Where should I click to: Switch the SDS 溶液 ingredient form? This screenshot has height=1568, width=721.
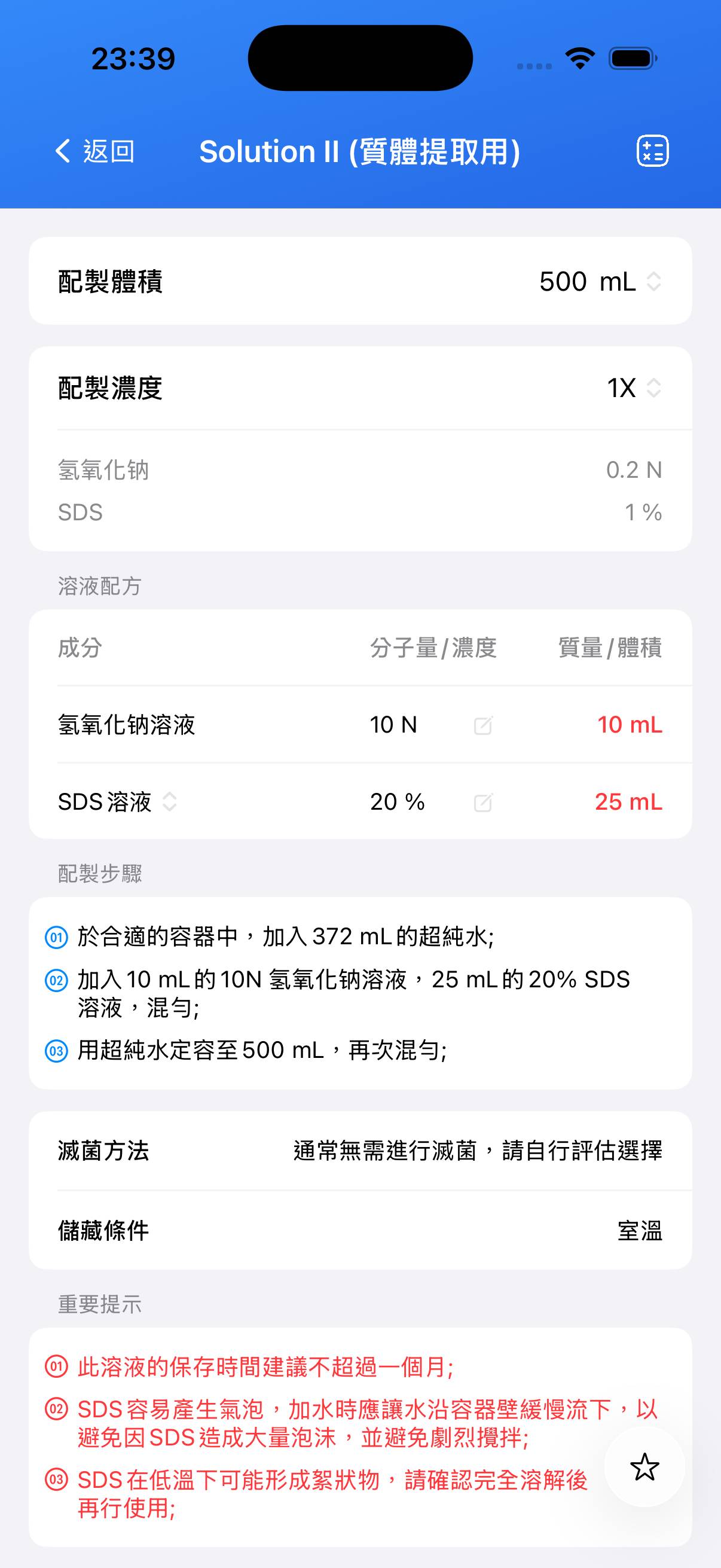point(170,802)
